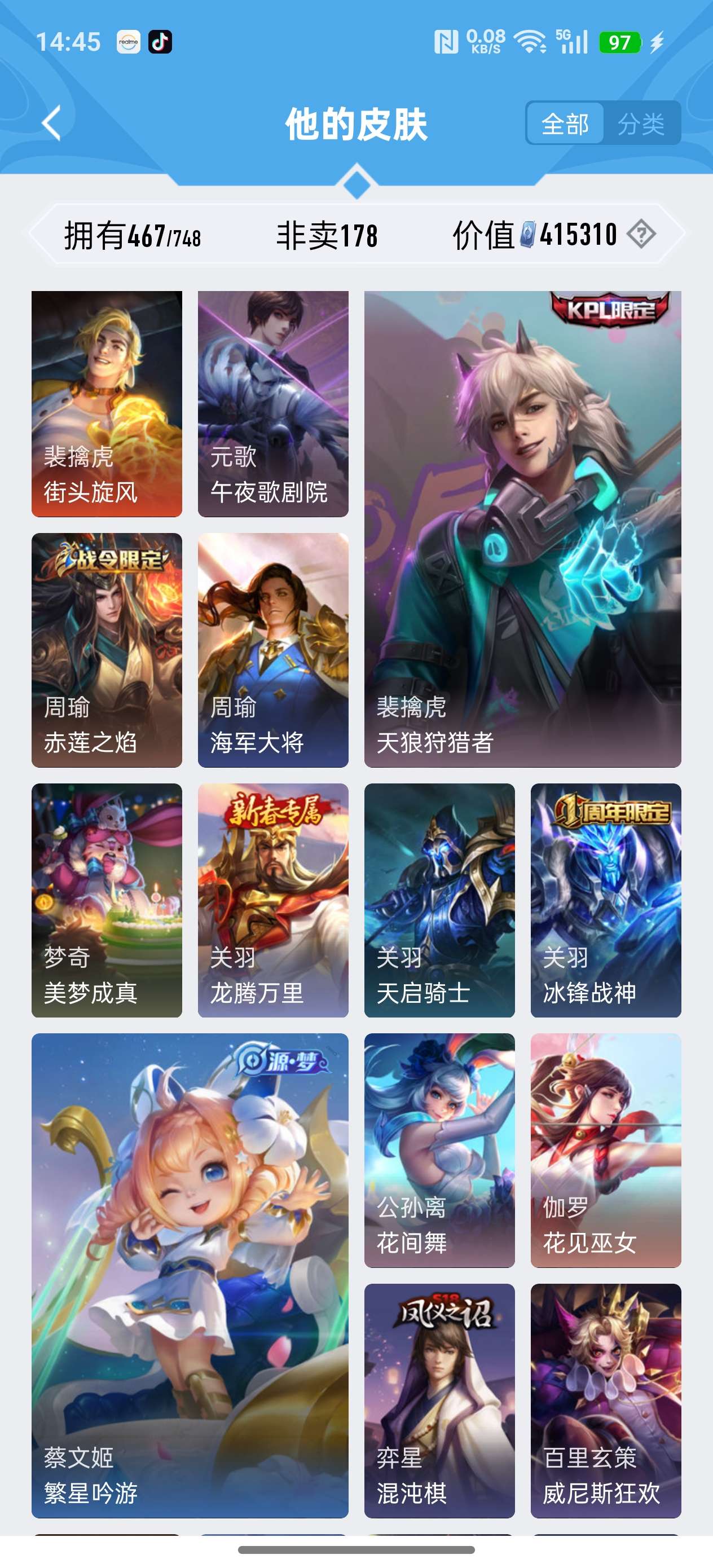View the 周瑜 海军大将 skin

tap(273, 649)
